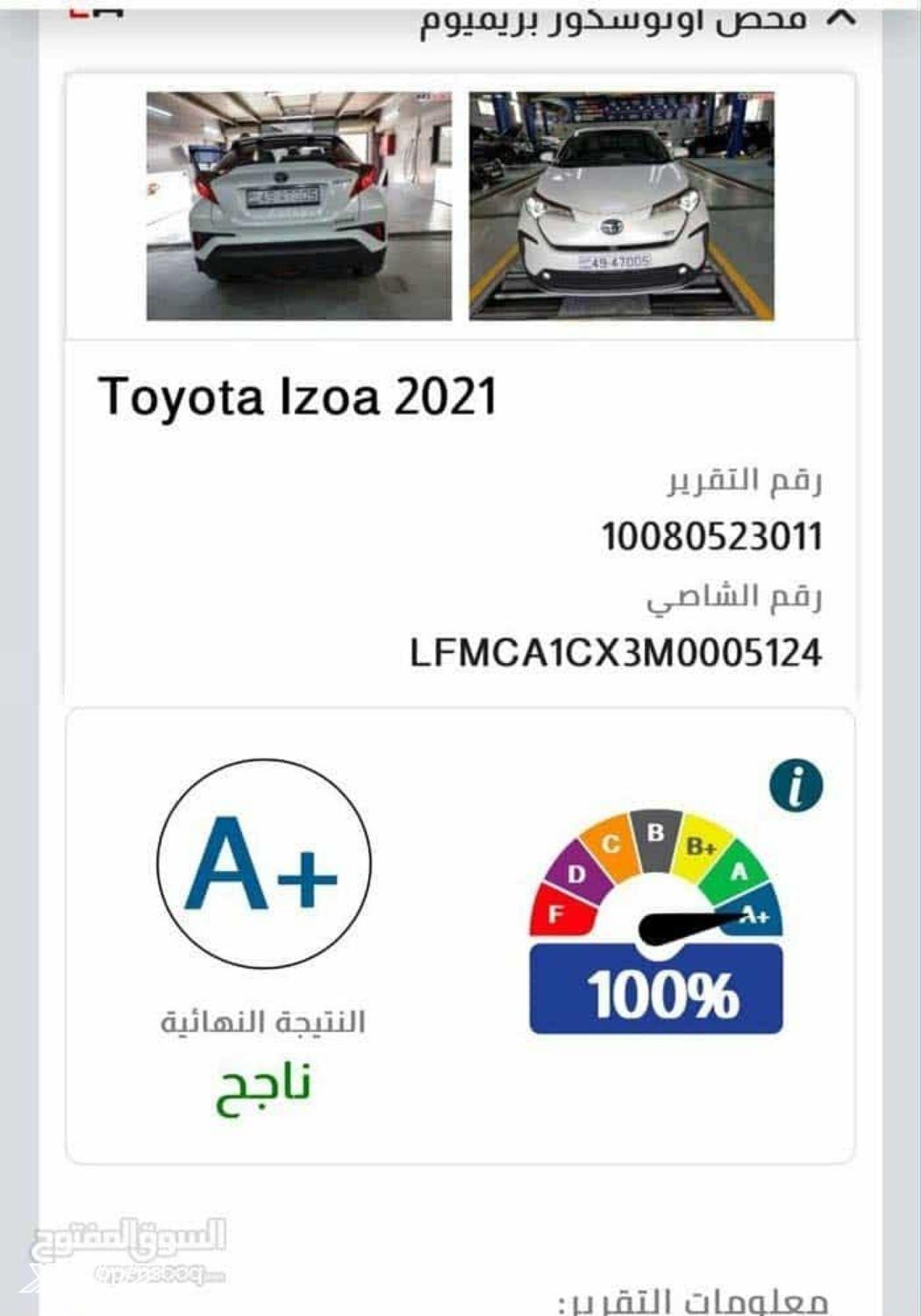The height and width of the screenshot is (1316, 921).
Task: View the rear photo of the car
Action: [x=299, y=206]
